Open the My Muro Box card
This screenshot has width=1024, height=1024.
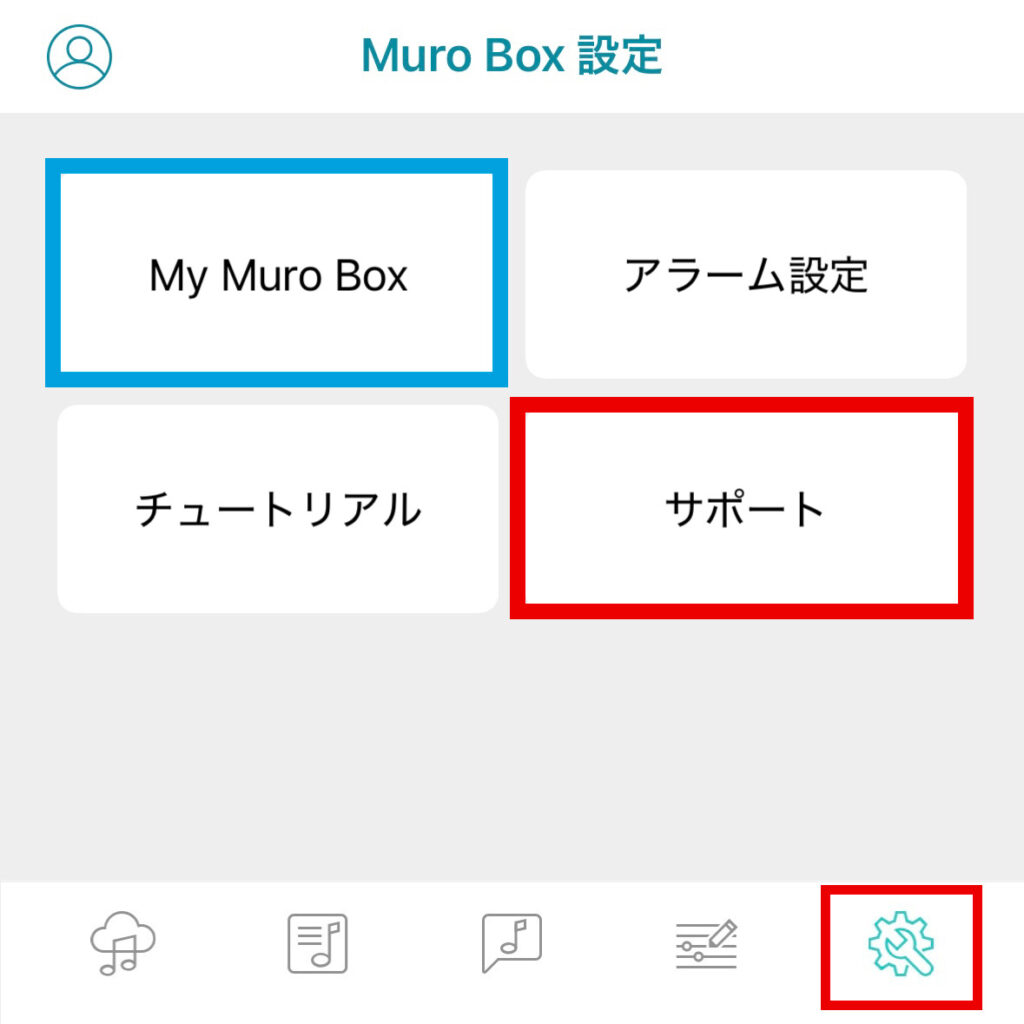(277, 274)
